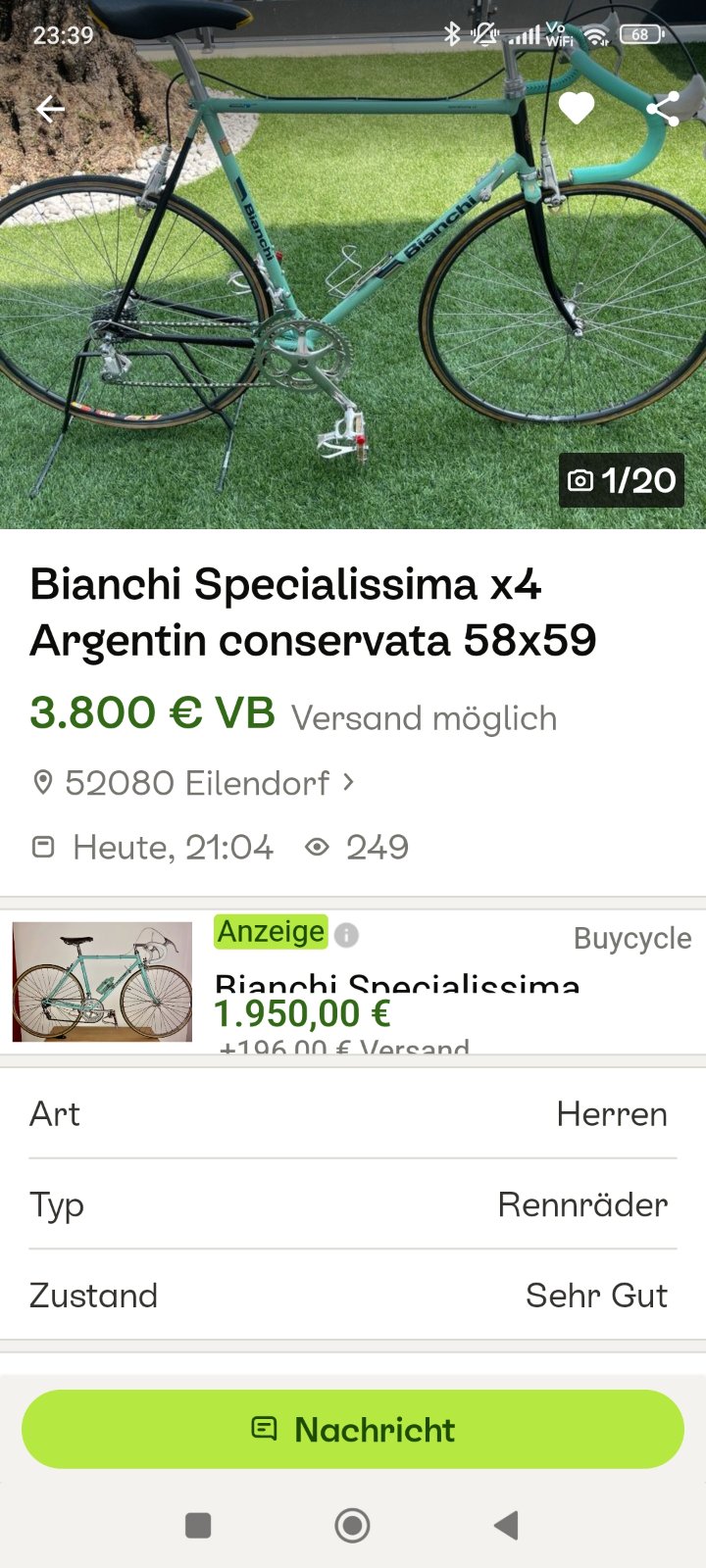Add this listing to favorites
This screenshot has width=706, height=1568.
point(577,109)
